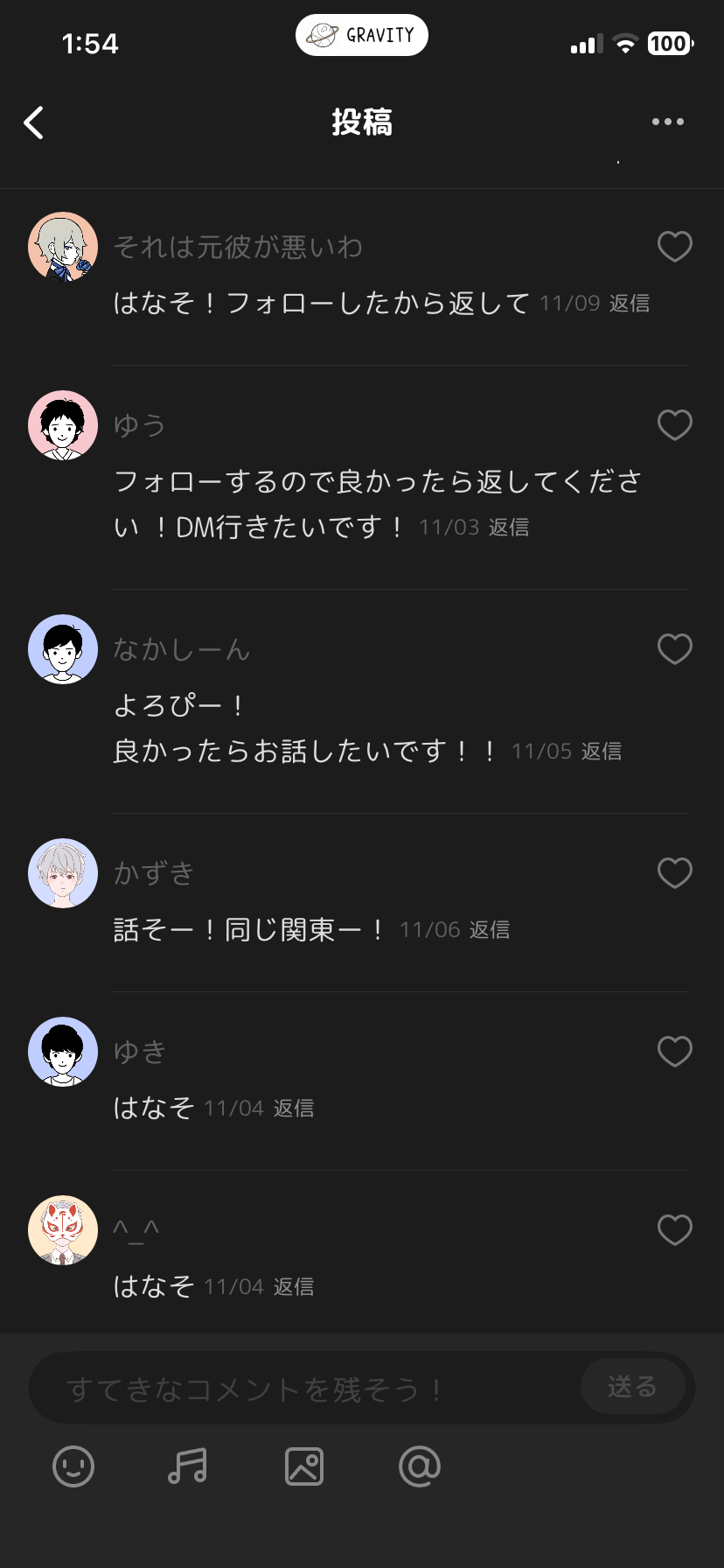Screen dimensions: 724x1568
Task: Attach music to the comment
Action: [x=187, y=1466]
